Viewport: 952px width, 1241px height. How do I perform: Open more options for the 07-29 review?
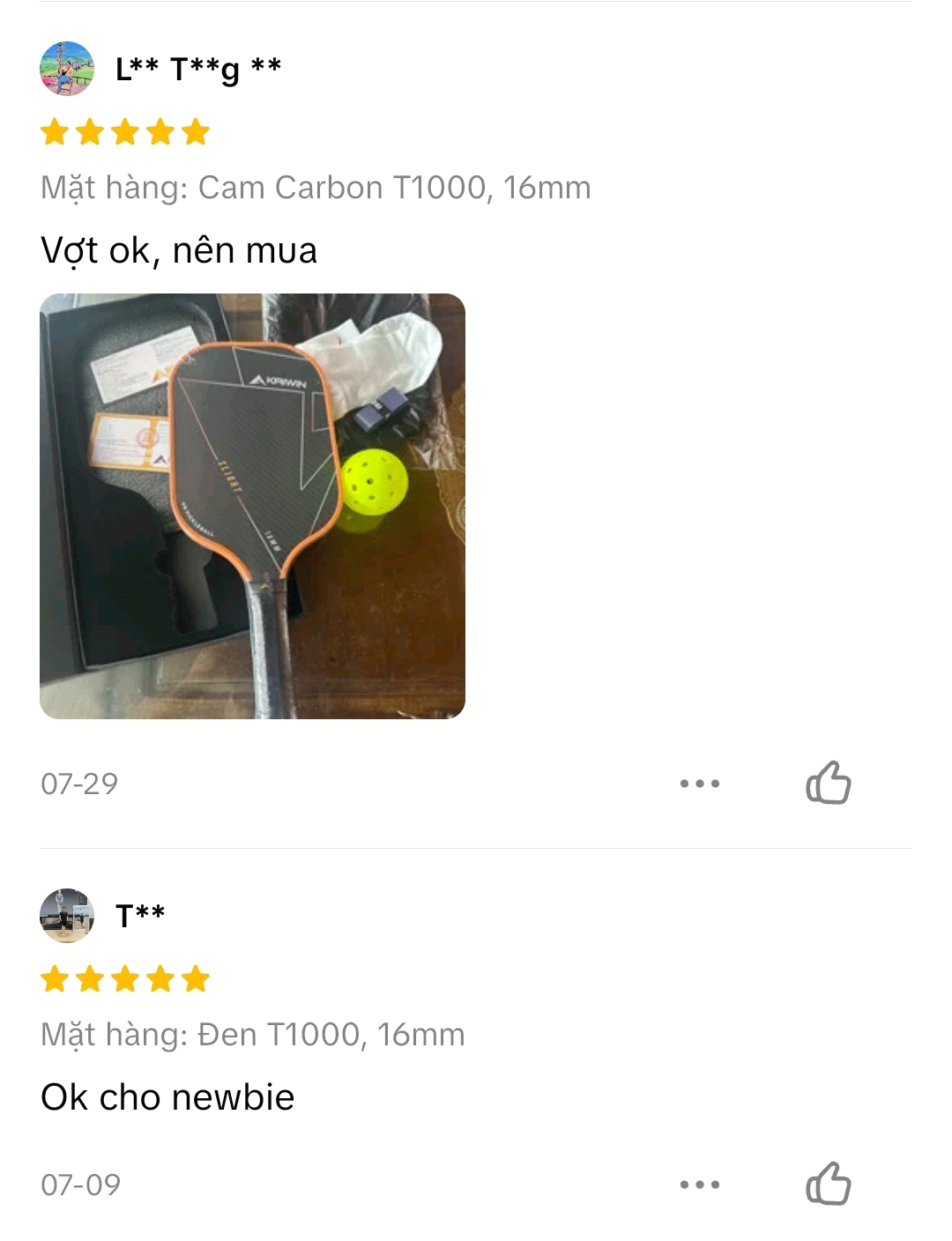(700, 783)
